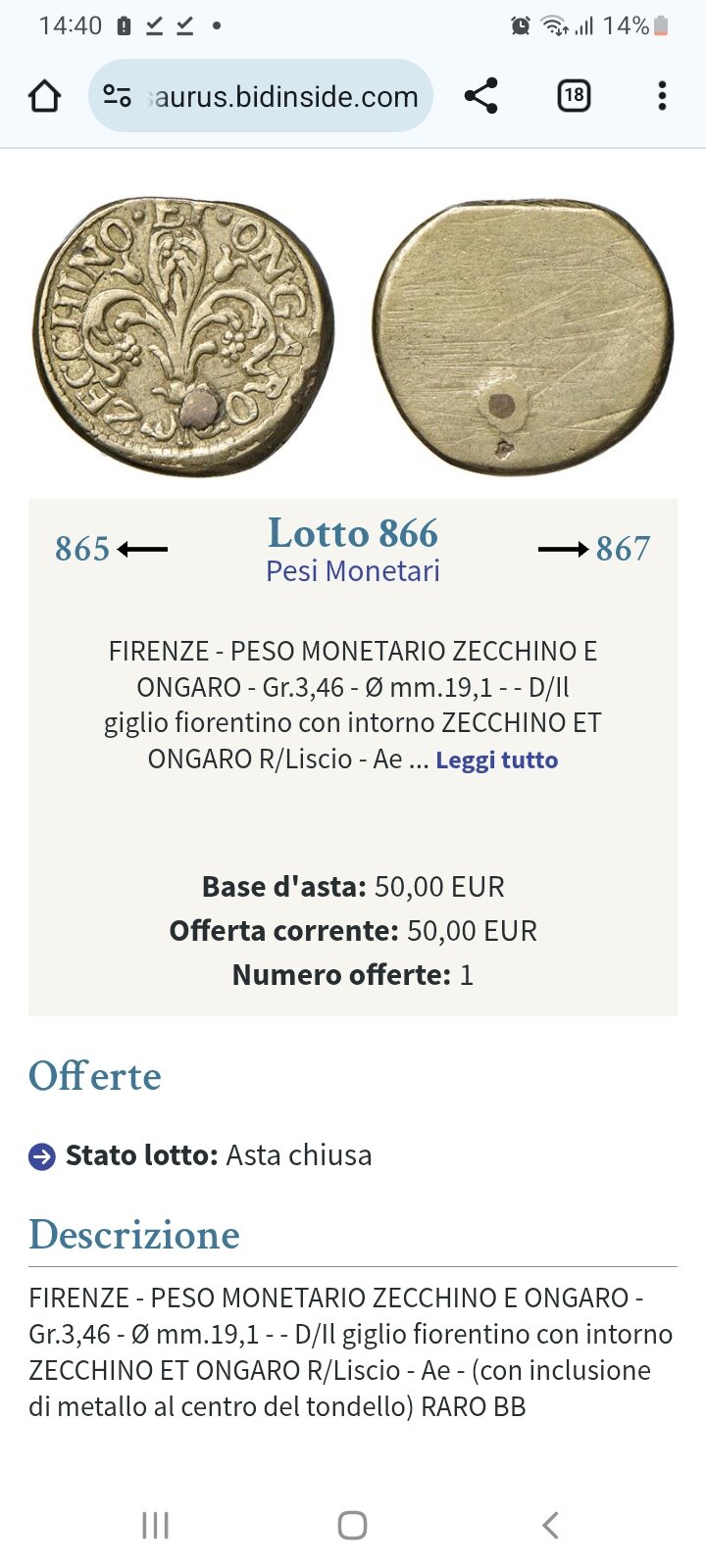Open the tab switcher showing 18
Image resolution: width=706 pixels, height=1568 pixels.
click(574, 96)
